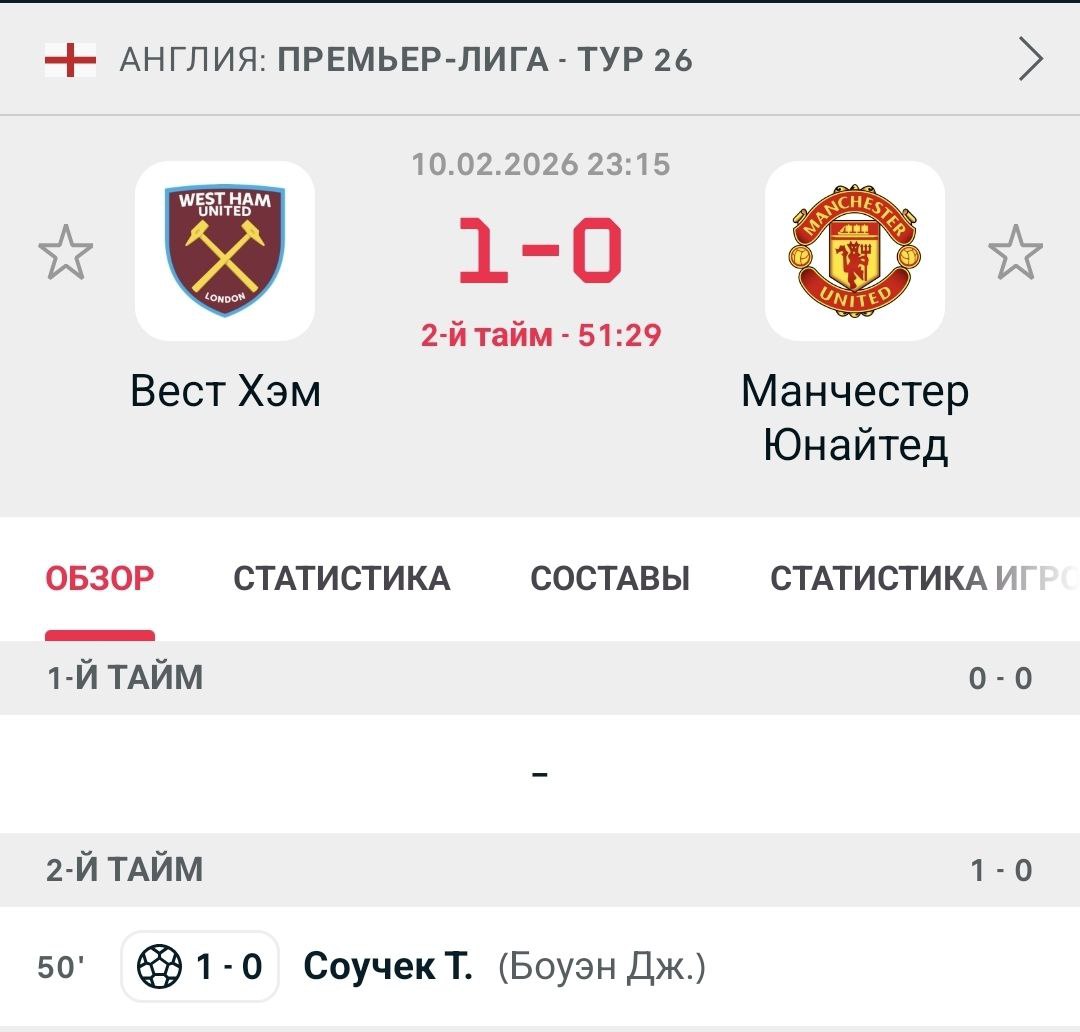The width and height of the screenshot is (1080, 1032).
Task: Open the Вест Хэм team page
Action: [x=225, y=252]
